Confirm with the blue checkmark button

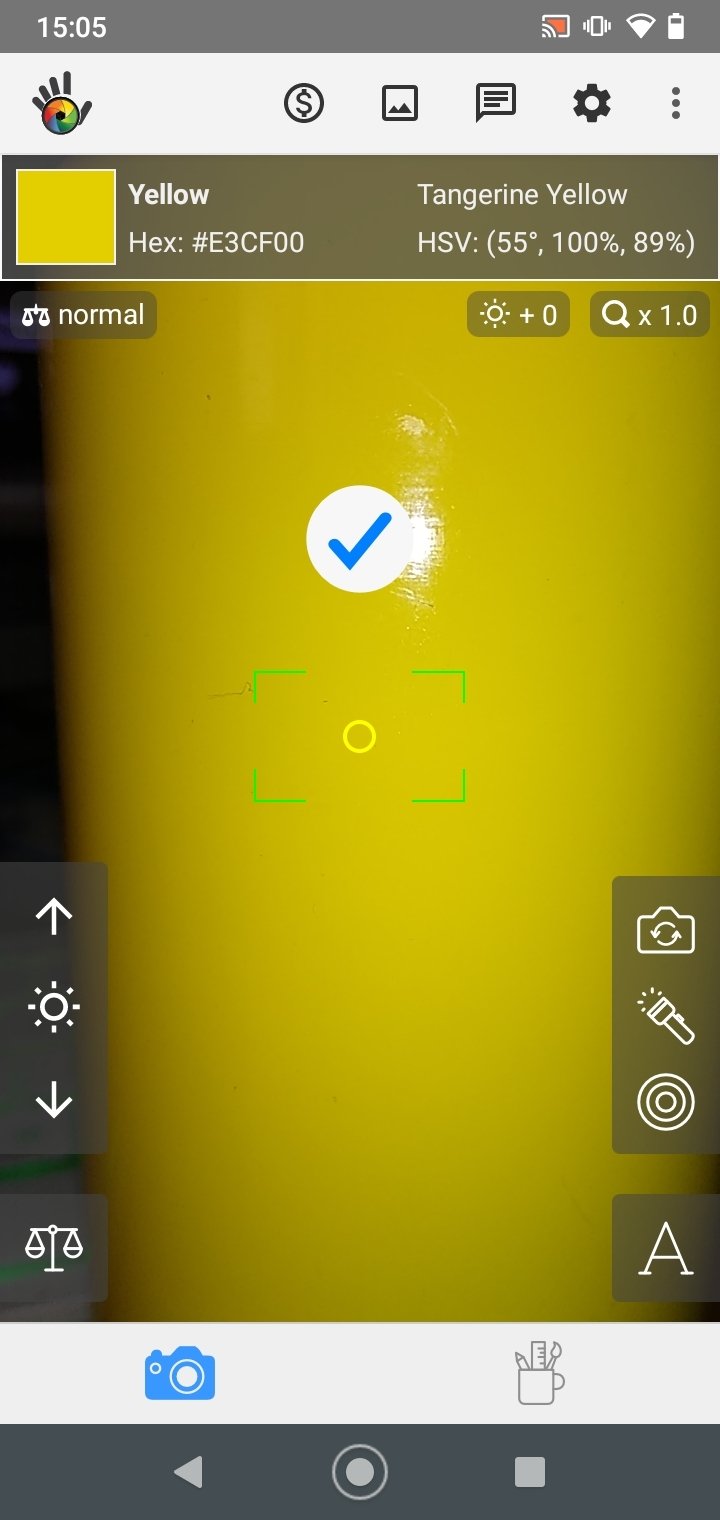coord(360,539)
